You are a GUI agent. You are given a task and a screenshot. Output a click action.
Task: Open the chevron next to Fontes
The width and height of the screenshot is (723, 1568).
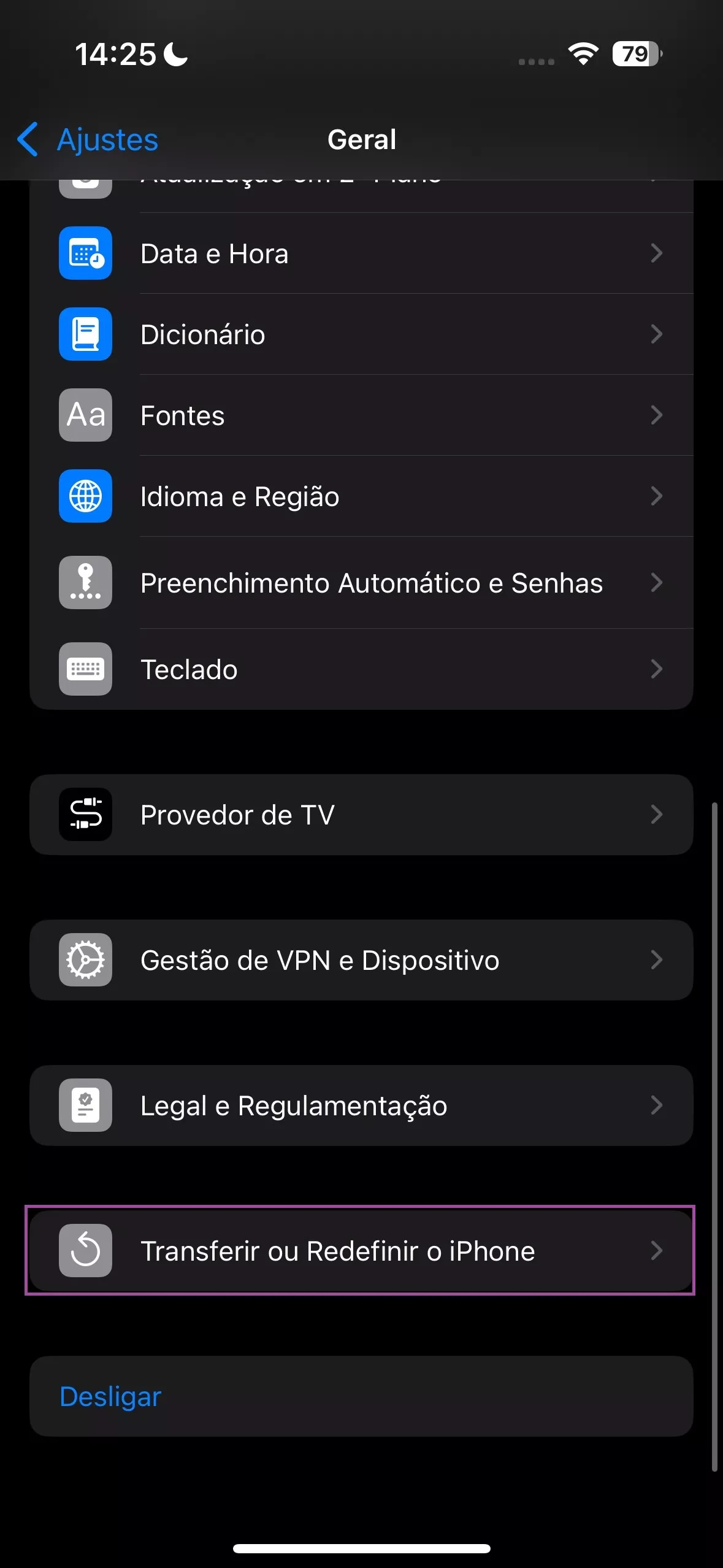coord(657,415)
